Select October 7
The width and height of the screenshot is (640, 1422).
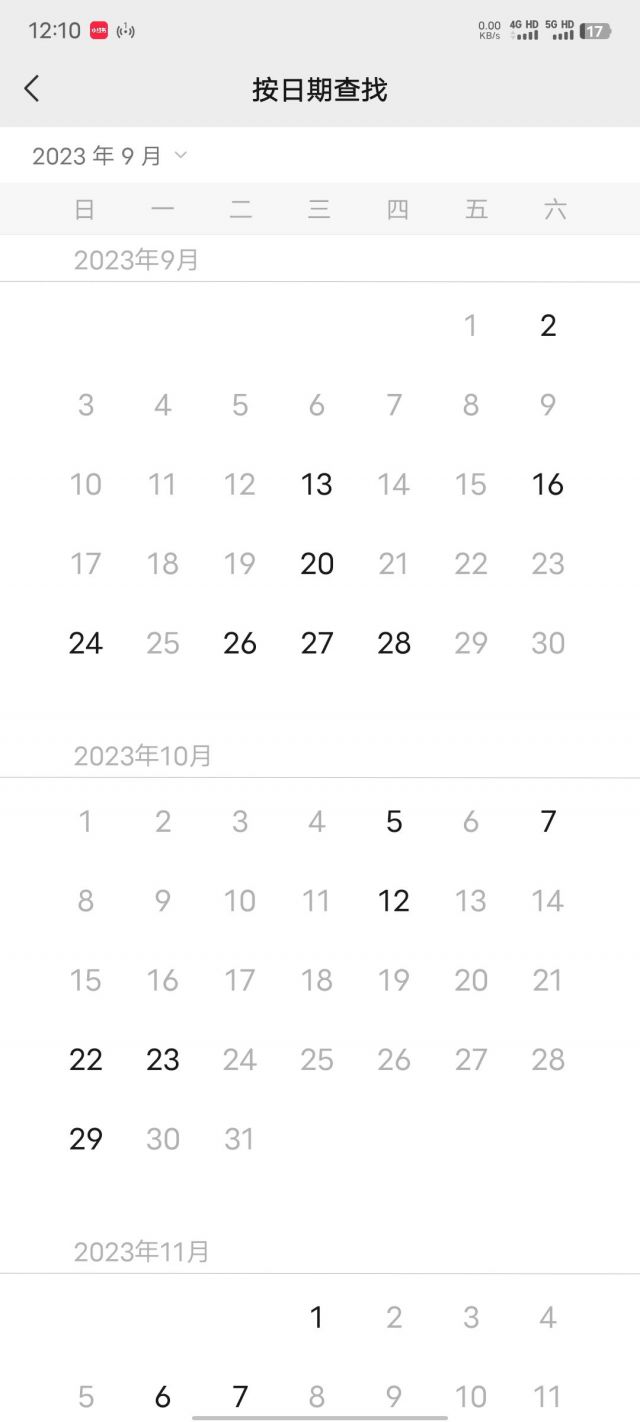548,821
